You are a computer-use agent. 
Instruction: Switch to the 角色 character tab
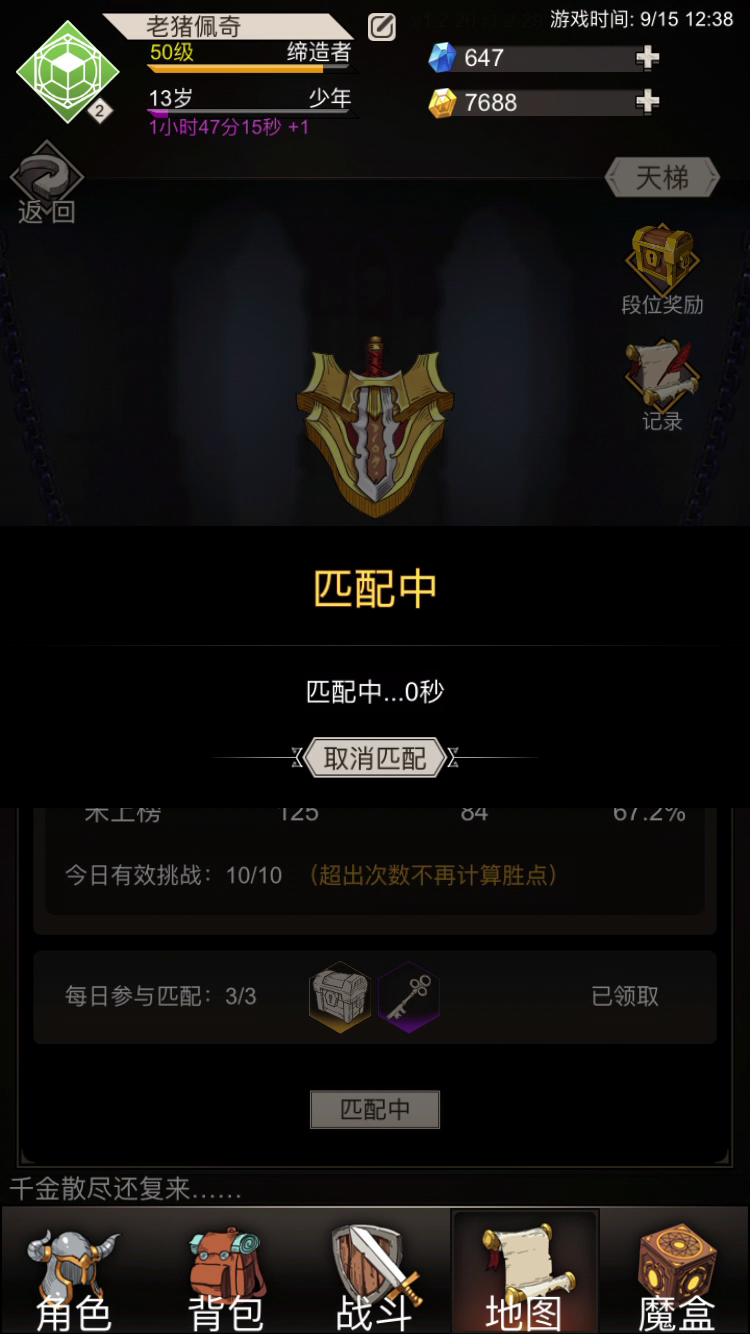pyautogui.click(x=75, y=1270)
